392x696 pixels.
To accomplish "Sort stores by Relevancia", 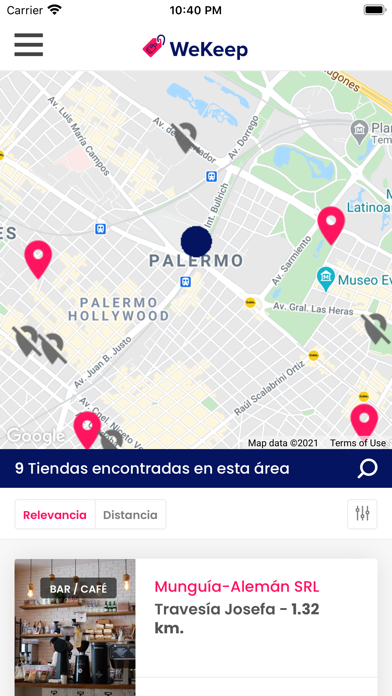I will coord(55,514).
